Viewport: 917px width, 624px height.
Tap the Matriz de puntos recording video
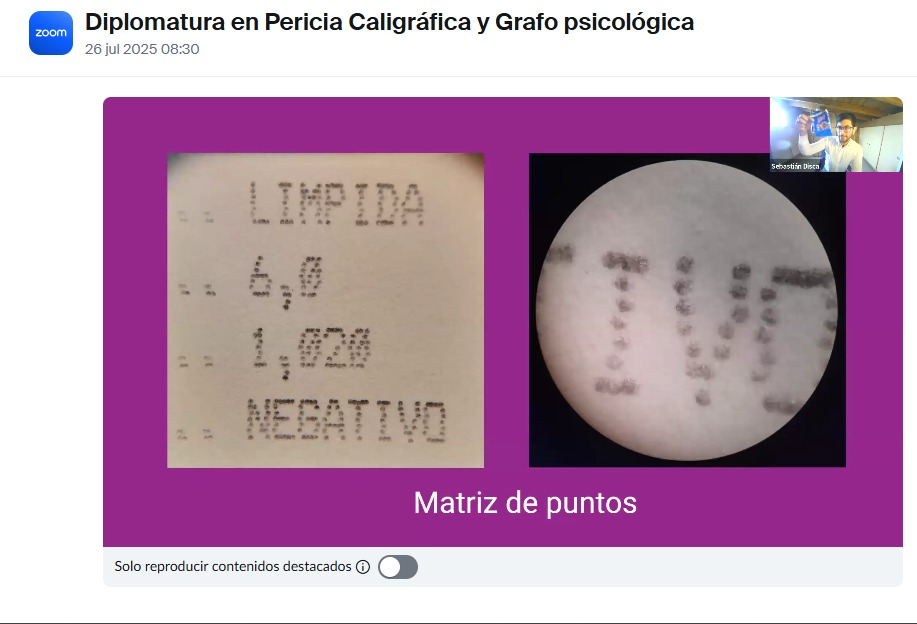pos(502,322)
